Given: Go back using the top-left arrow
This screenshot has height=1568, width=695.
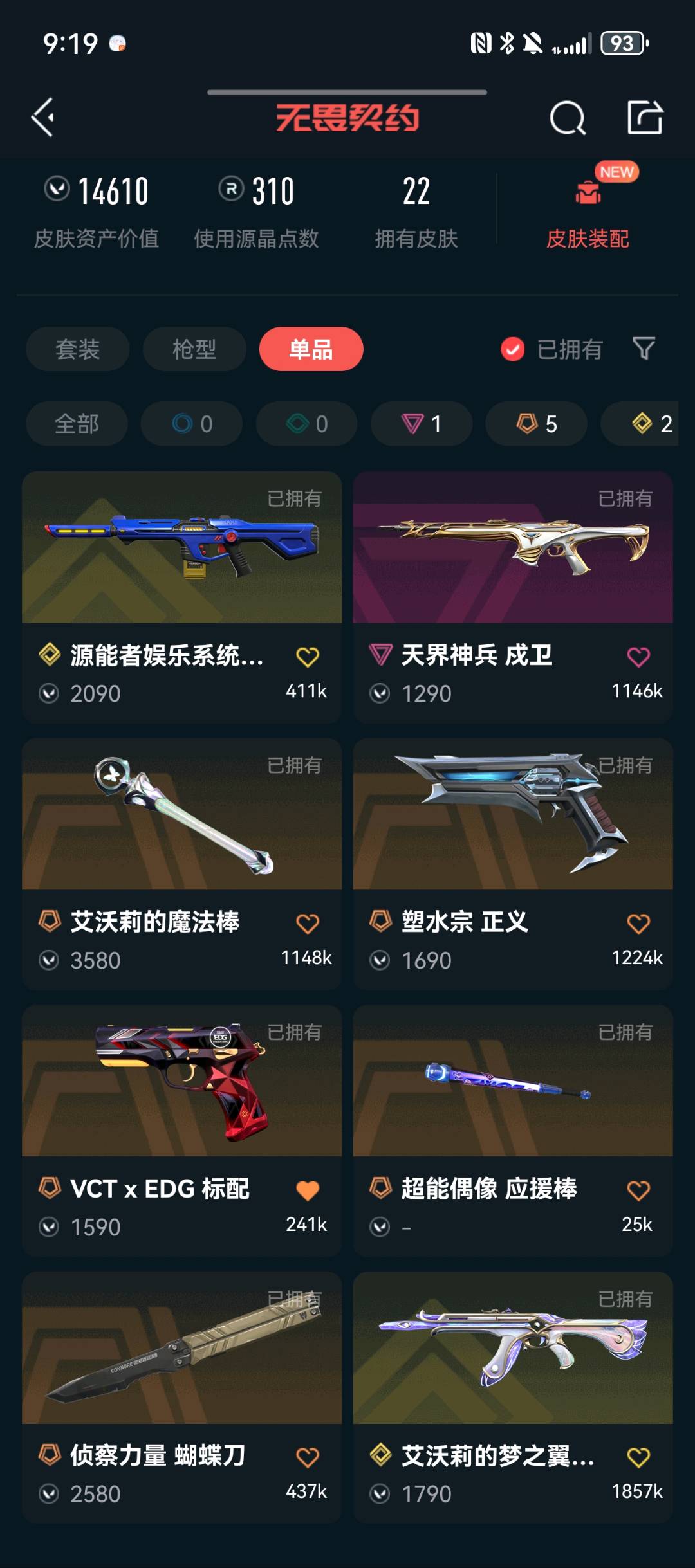Looking at the screenshot, I should coord(44,118).
